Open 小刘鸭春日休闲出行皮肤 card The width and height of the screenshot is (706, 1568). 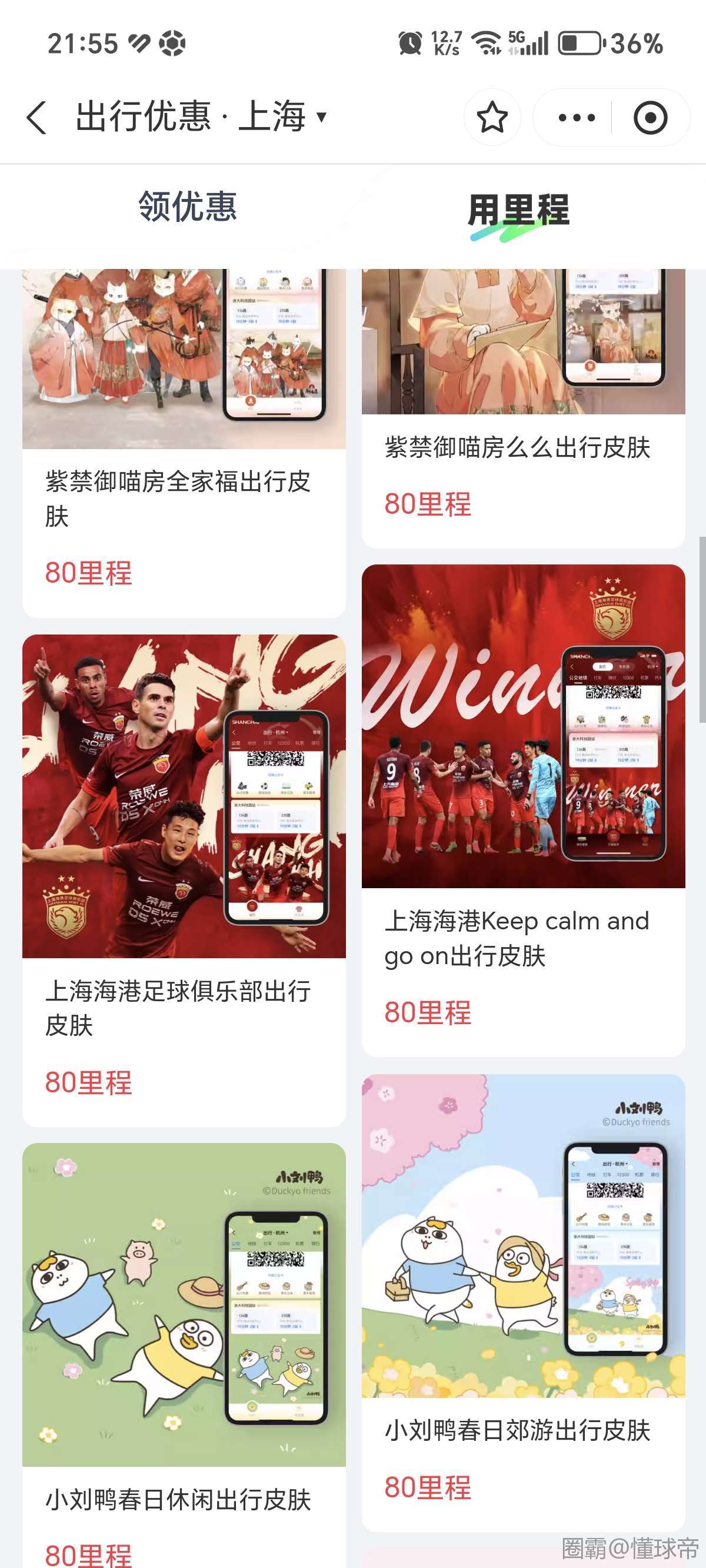(184, 1339)
